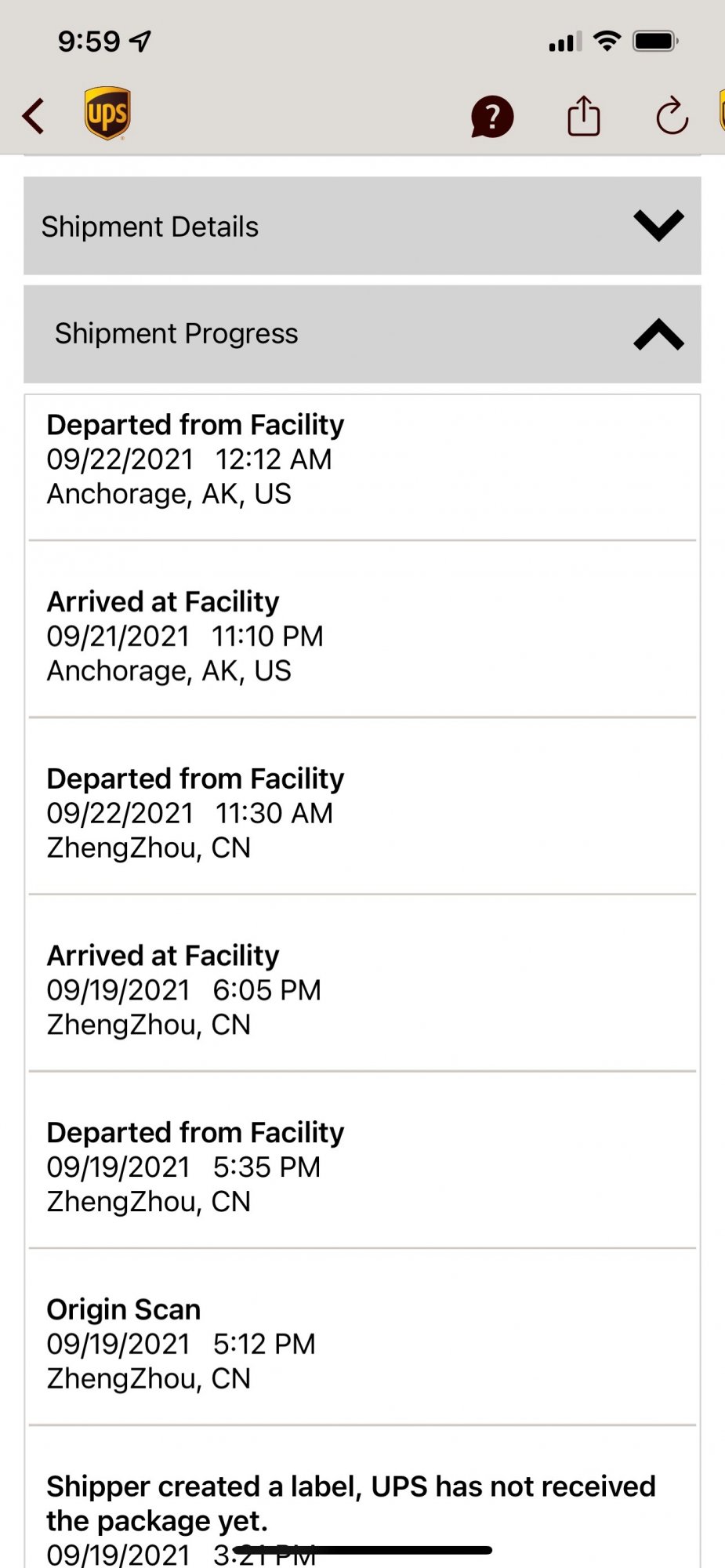This screenshot has height=1568, width=725.
Task: Refresh the tracking information
Action: click(672, 117)
